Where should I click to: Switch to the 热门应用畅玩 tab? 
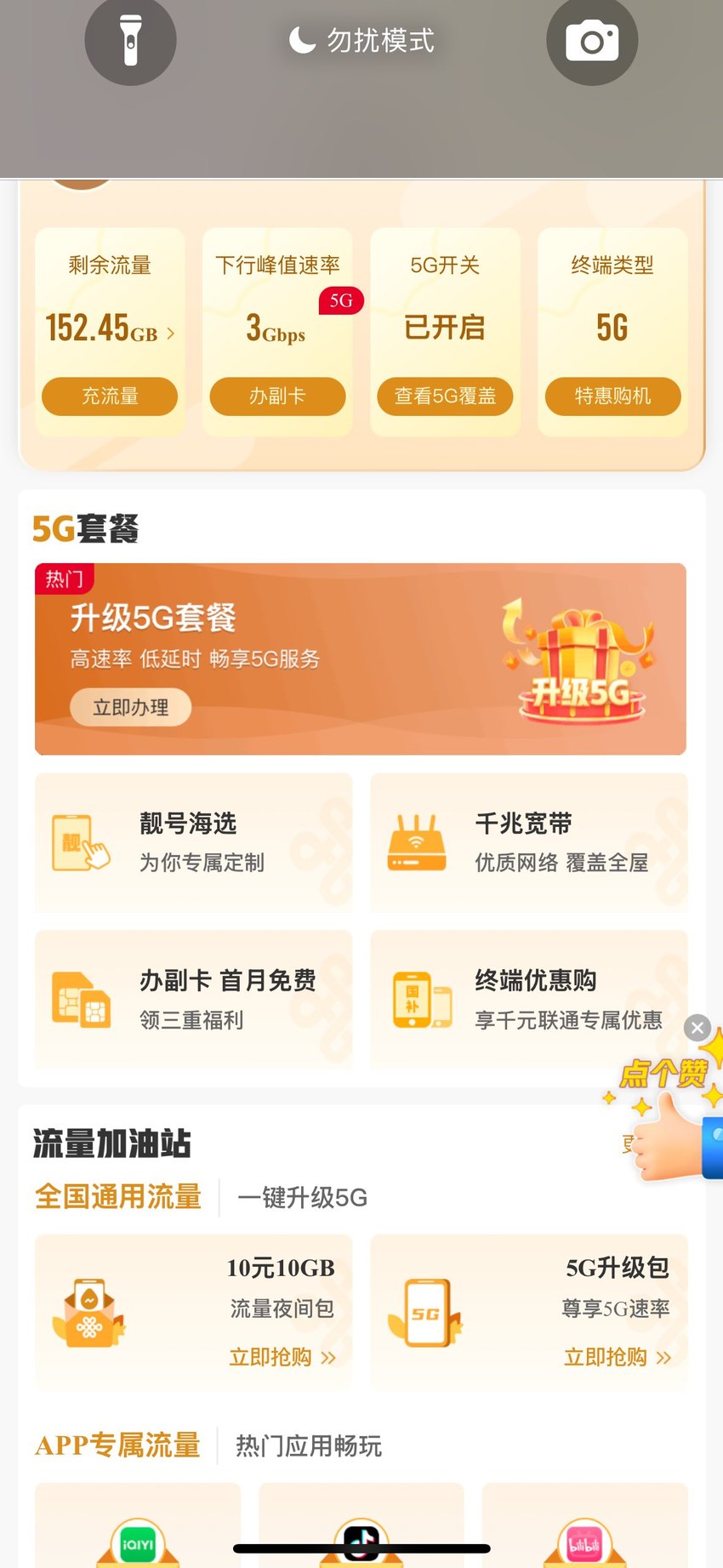tap(309, 1445)
